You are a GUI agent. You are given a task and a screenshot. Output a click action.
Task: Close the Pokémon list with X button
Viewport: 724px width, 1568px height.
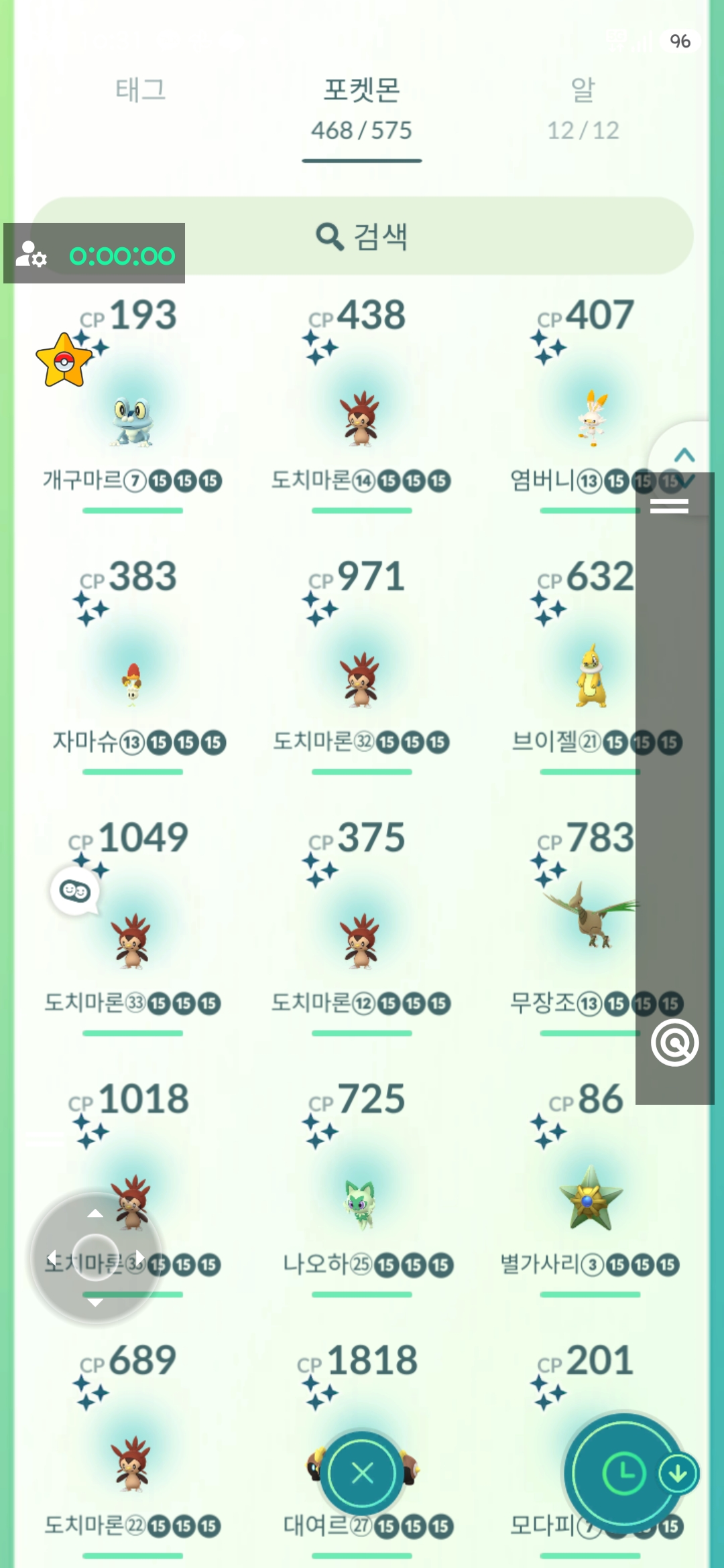(x=362, y=1473)
